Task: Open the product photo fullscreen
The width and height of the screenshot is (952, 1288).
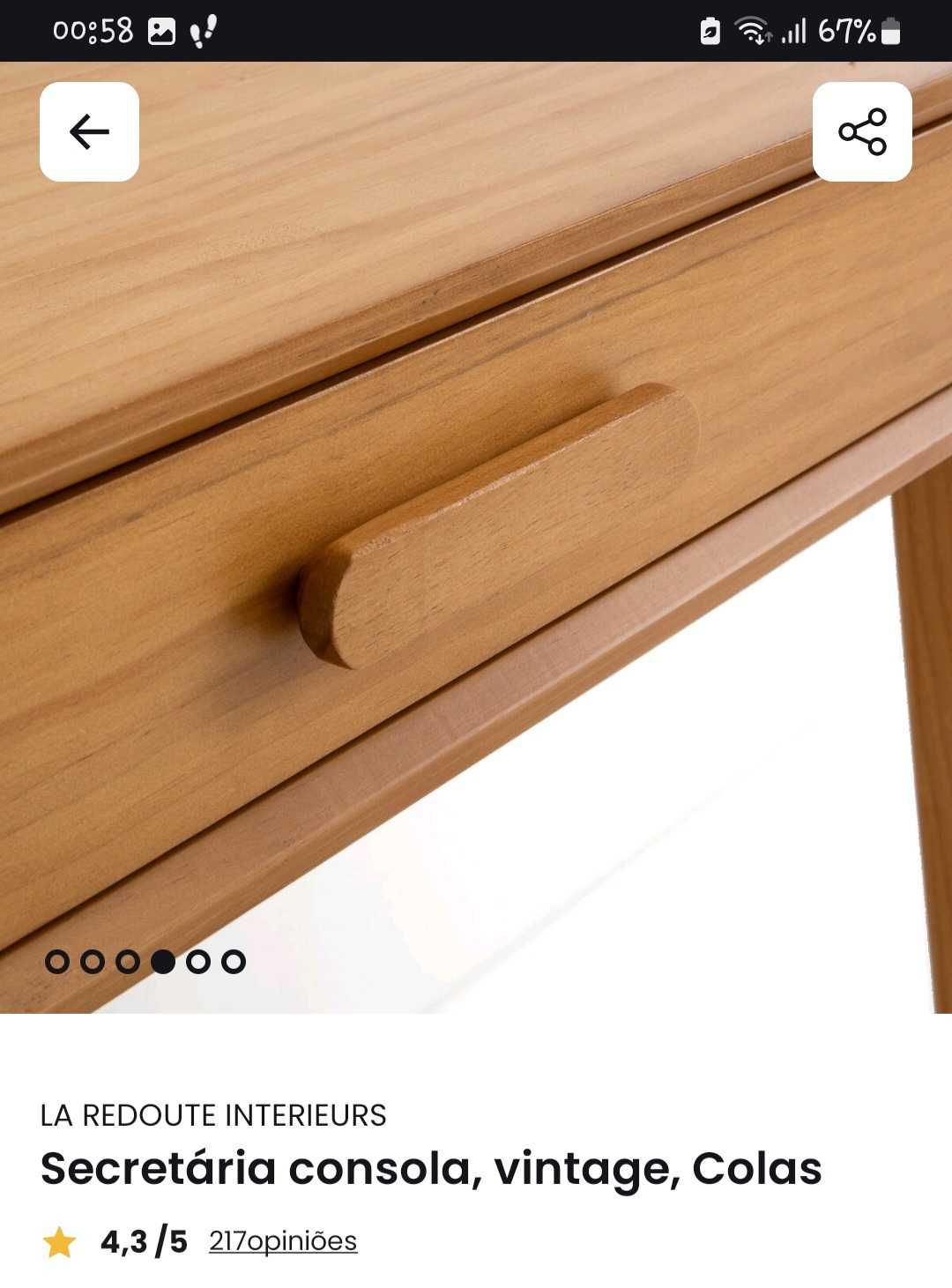Action: point(476,547)
